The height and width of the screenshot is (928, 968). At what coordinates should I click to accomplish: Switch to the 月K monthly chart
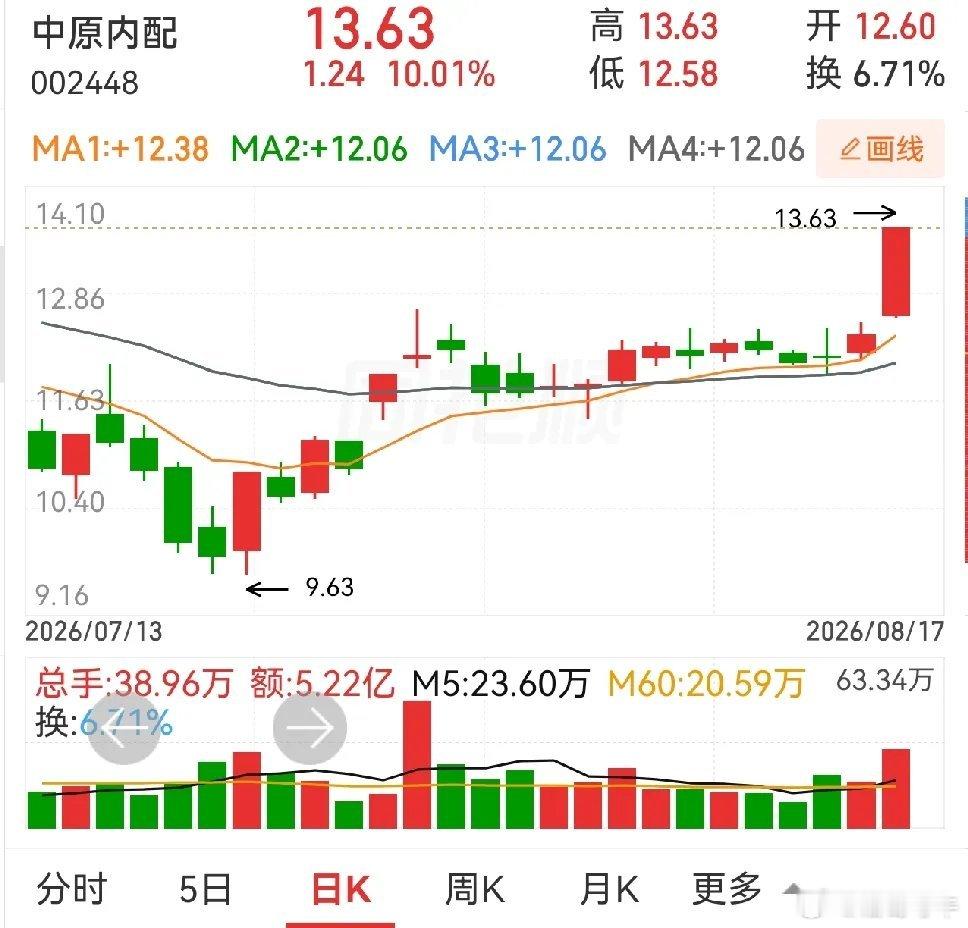609,889
